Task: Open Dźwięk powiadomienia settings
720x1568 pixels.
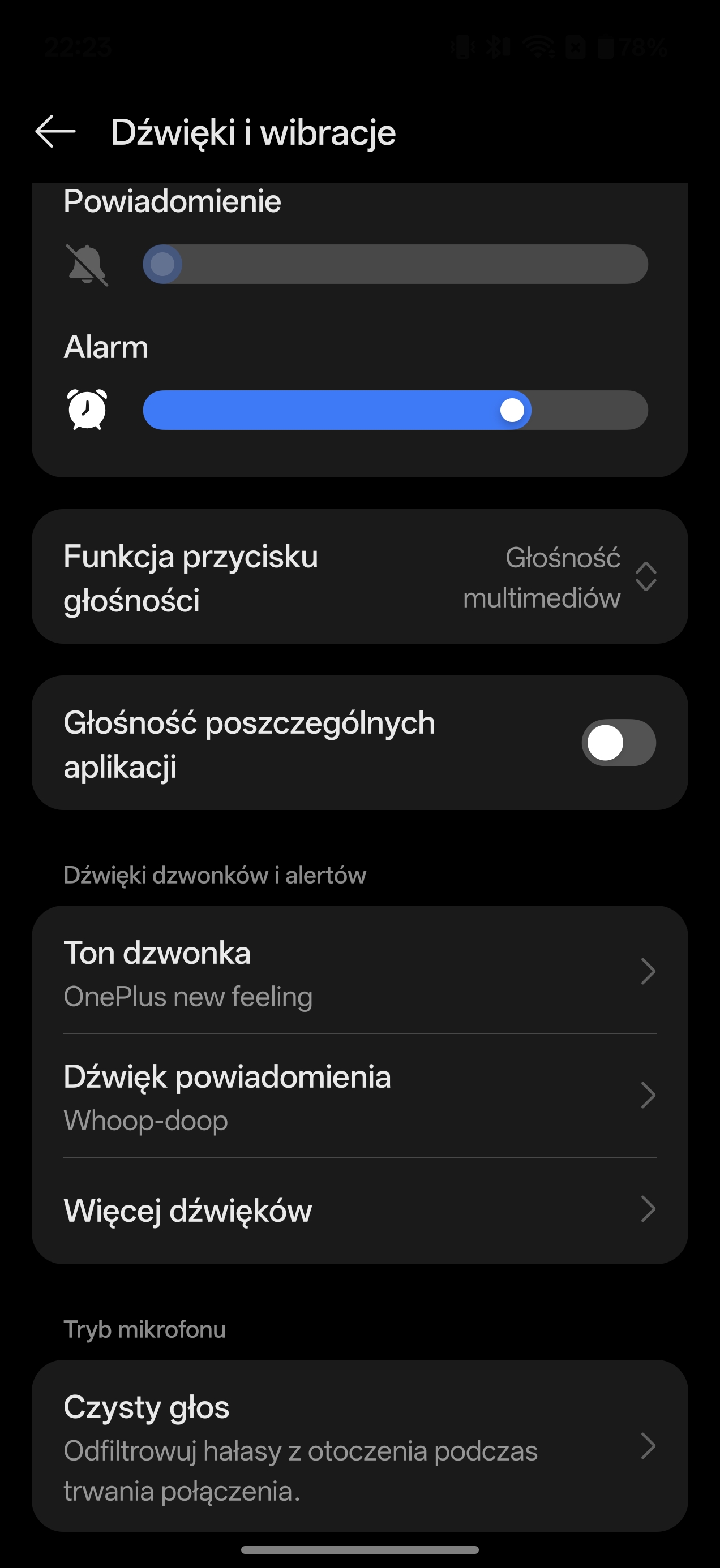Action: tap(359, 1096)
